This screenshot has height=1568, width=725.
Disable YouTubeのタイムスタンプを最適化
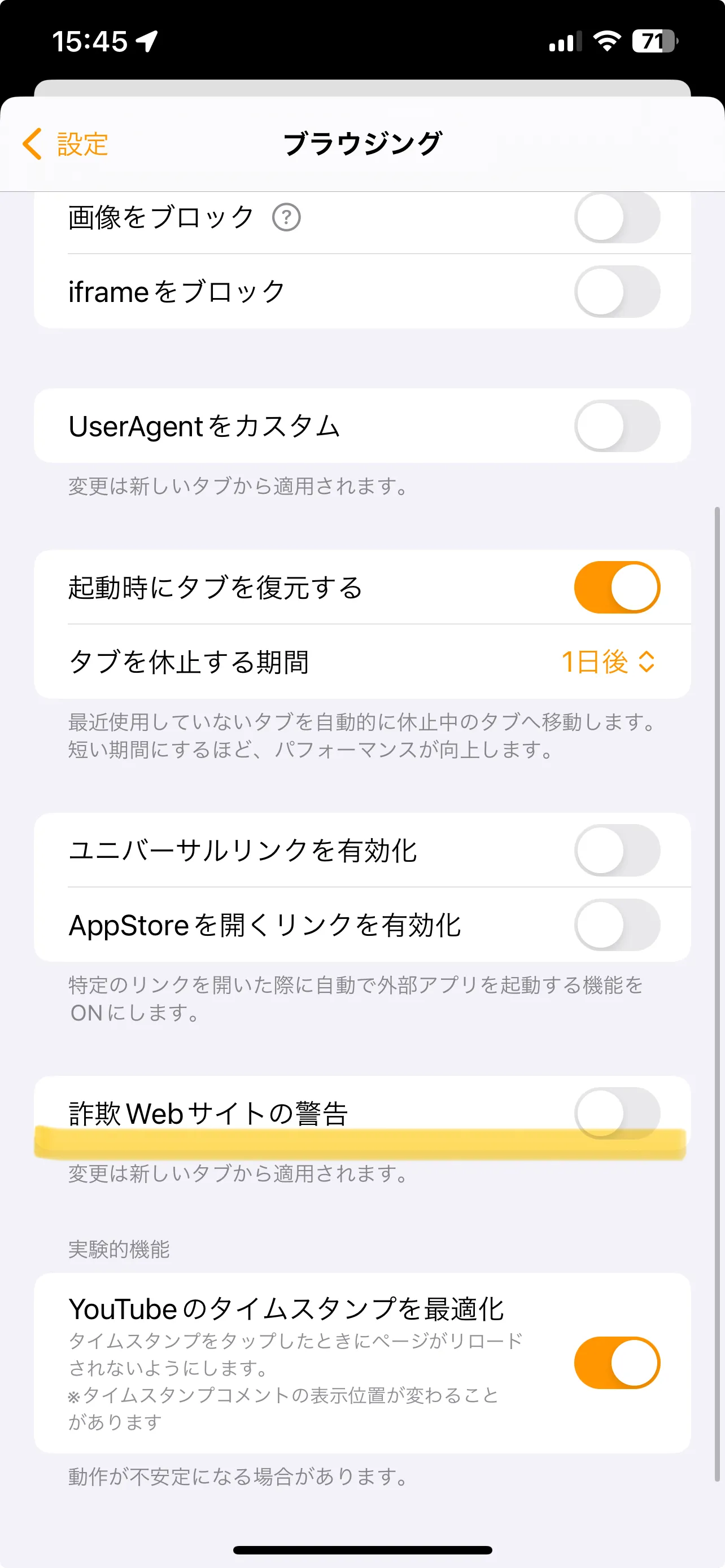(x=617, y=1363)
